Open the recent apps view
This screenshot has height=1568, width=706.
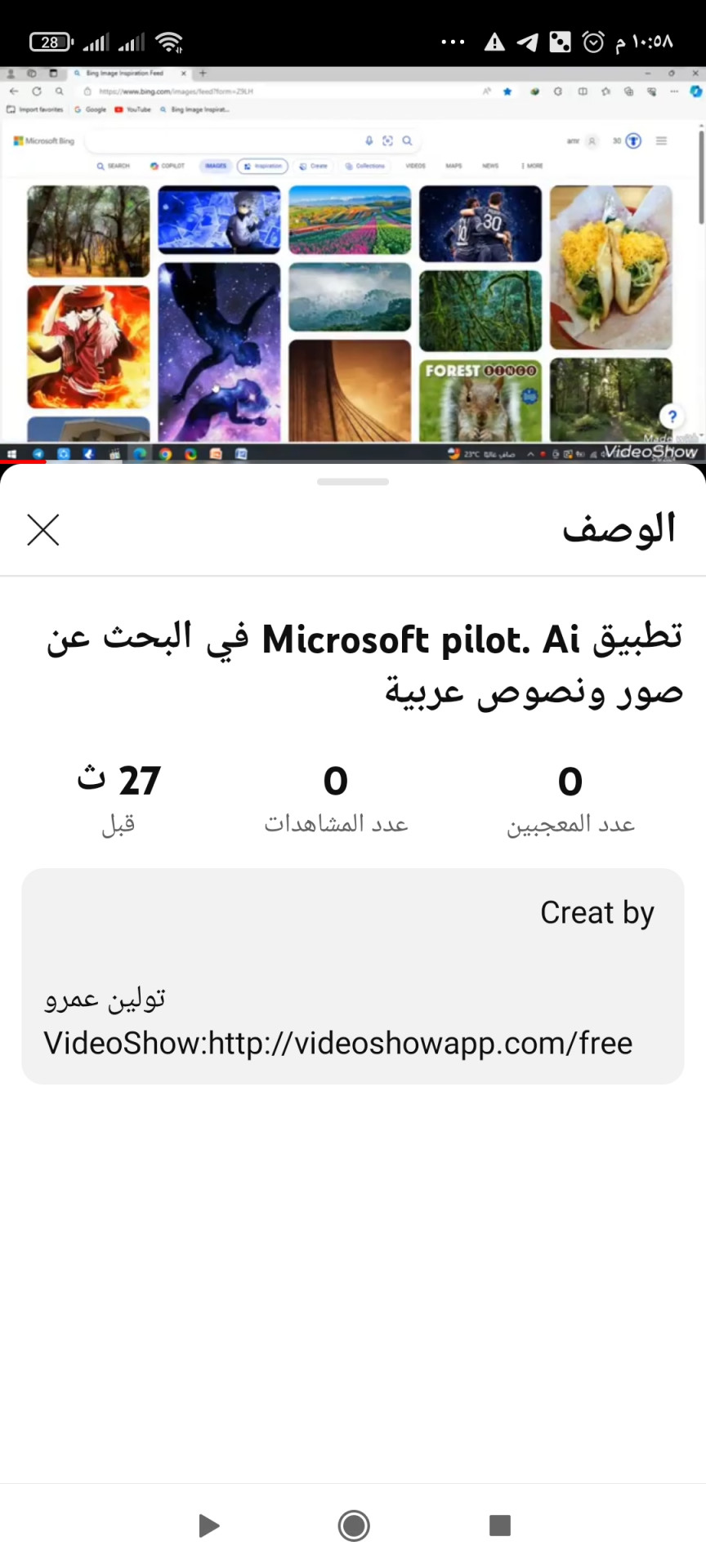tap(499, 1525)
